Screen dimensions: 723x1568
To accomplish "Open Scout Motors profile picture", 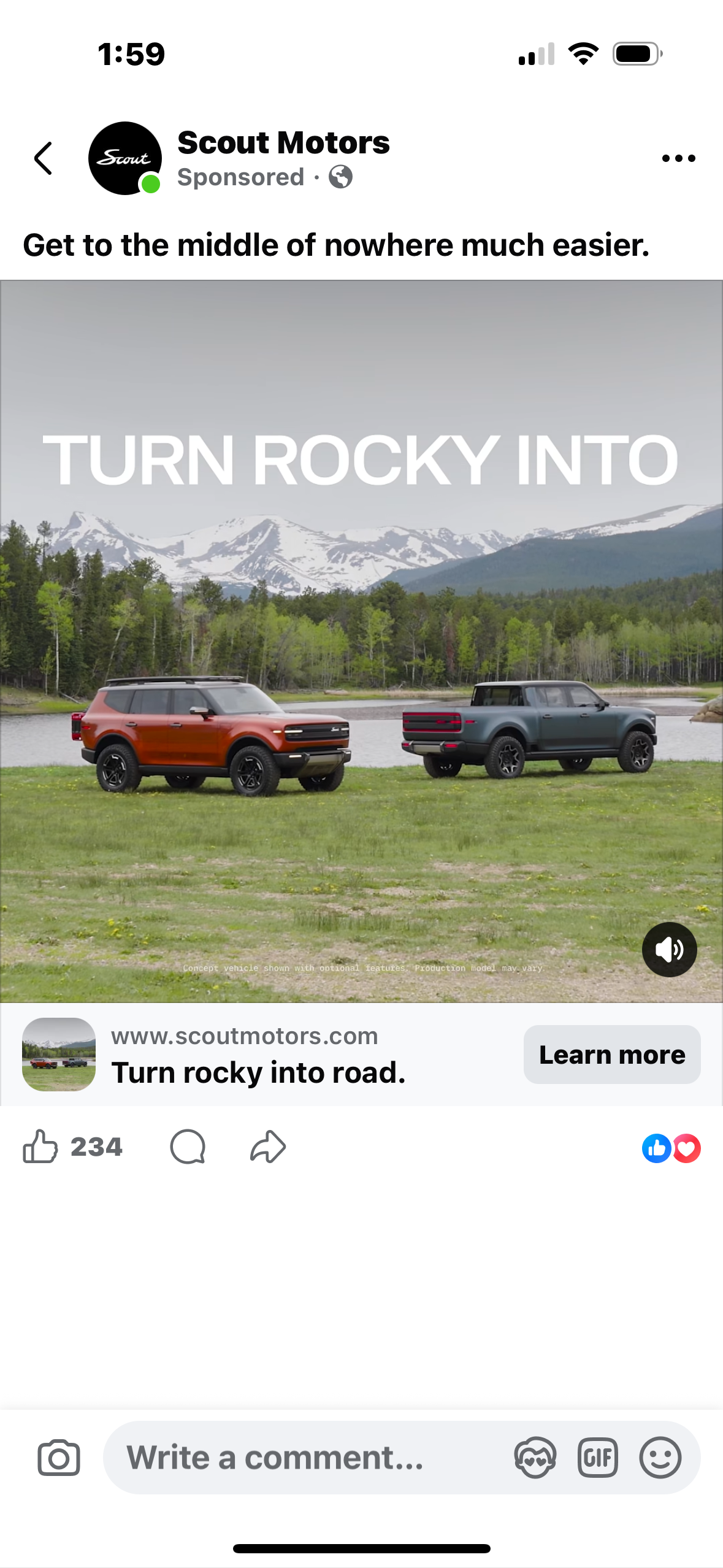I will click(125, 158).
